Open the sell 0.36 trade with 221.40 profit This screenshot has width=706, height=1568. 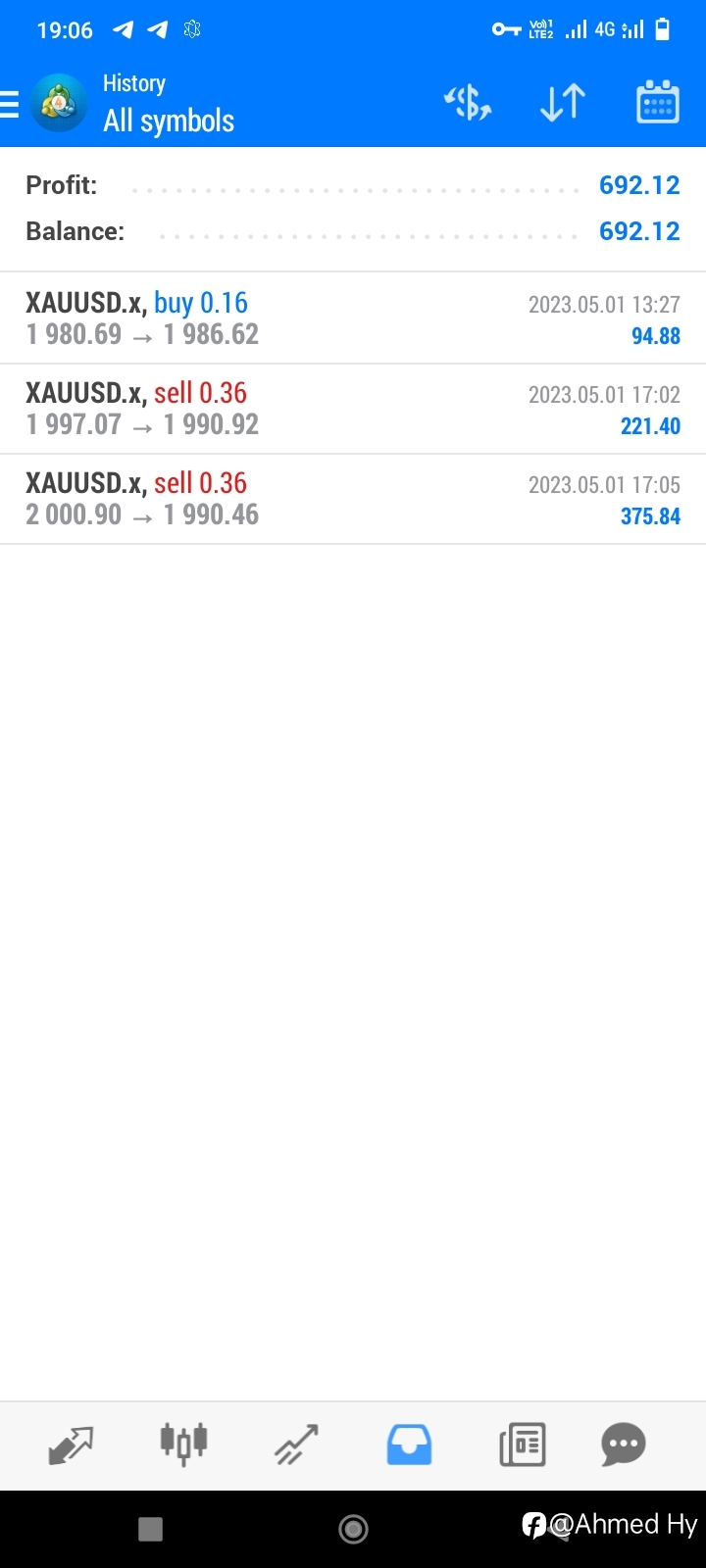[x=353, y=409]
